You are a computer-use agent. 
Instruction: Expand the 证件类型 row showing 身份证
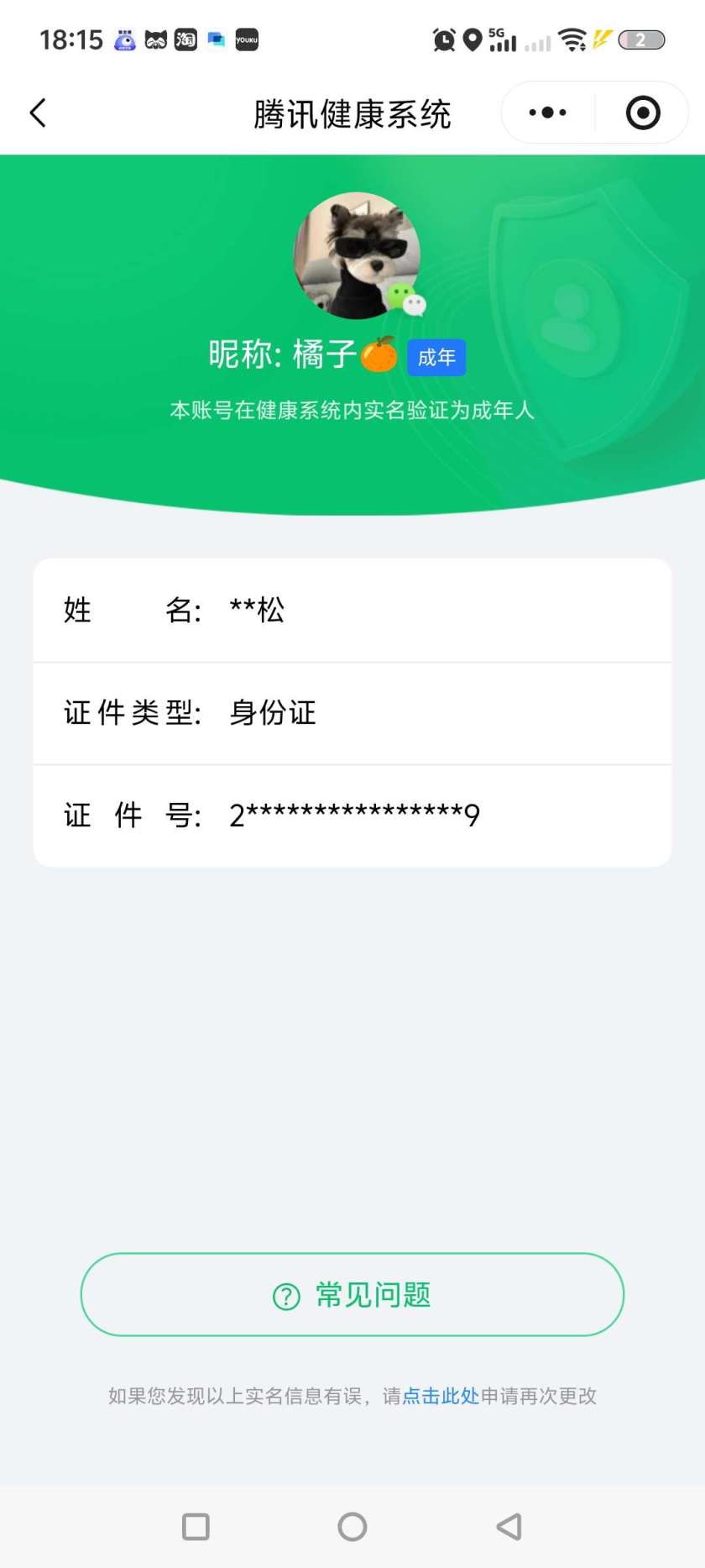[x=352, y=713]
